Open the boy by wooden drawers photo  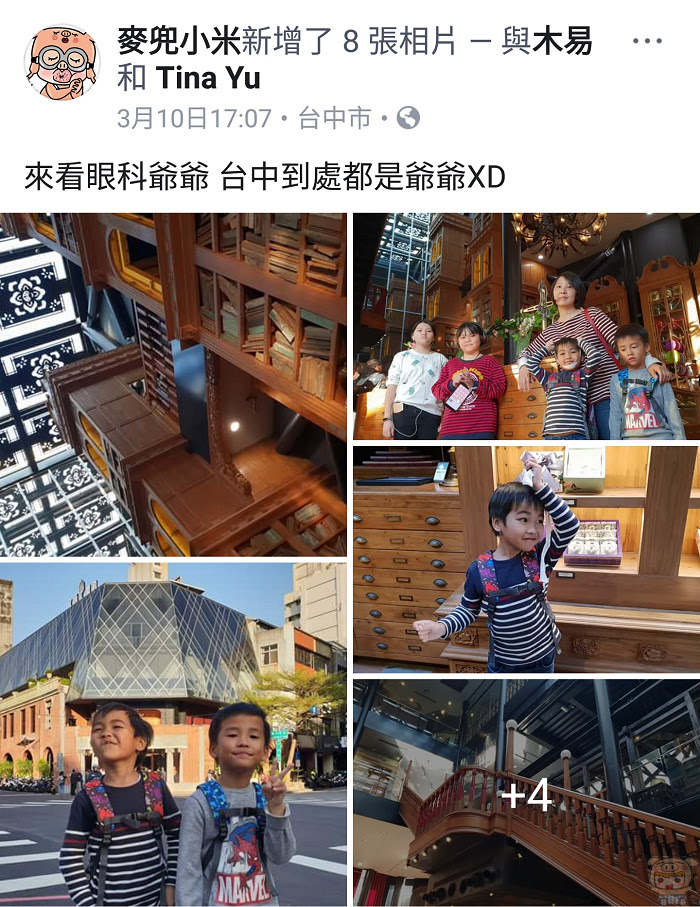click(x=526, y=558)
